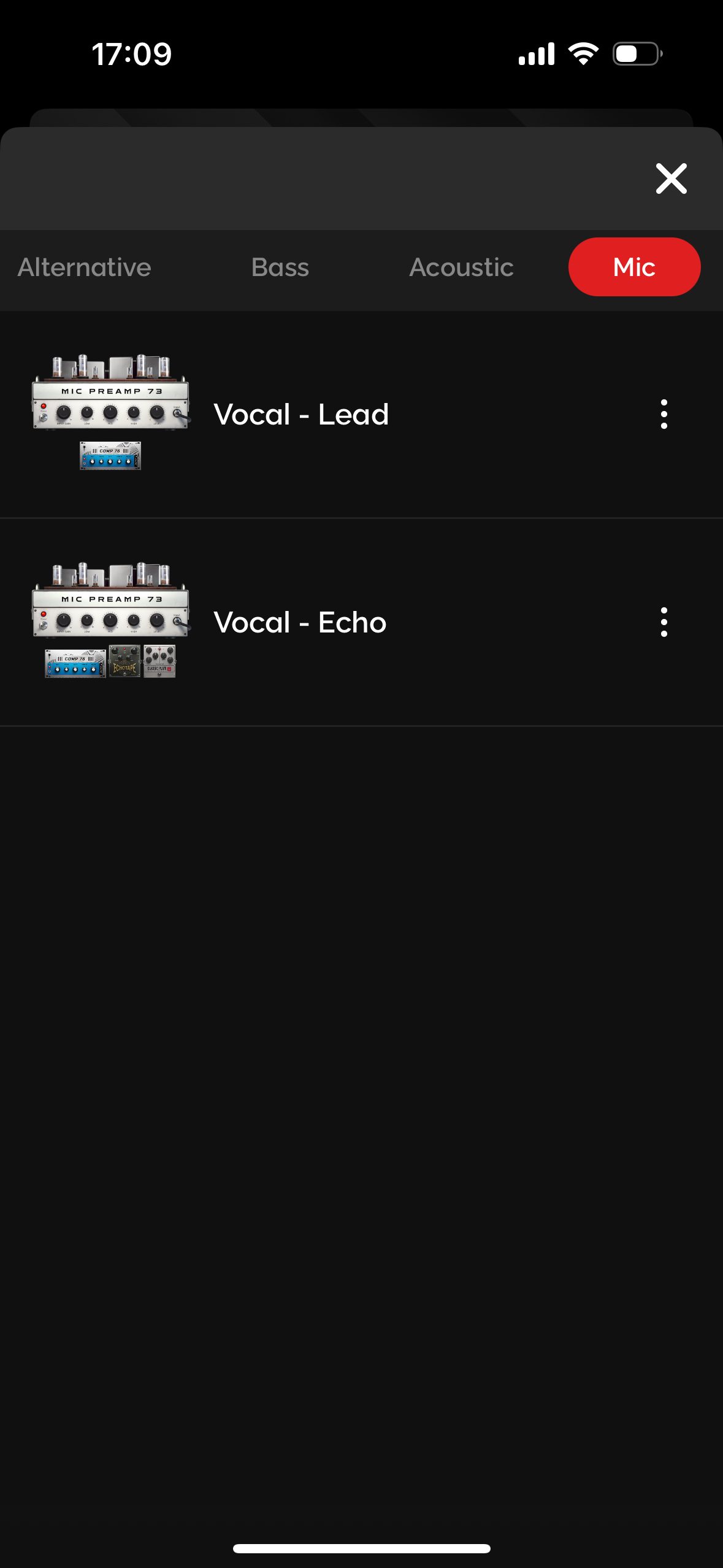Switch to the Acoustic tab
723x1568 pixels.
461,267
